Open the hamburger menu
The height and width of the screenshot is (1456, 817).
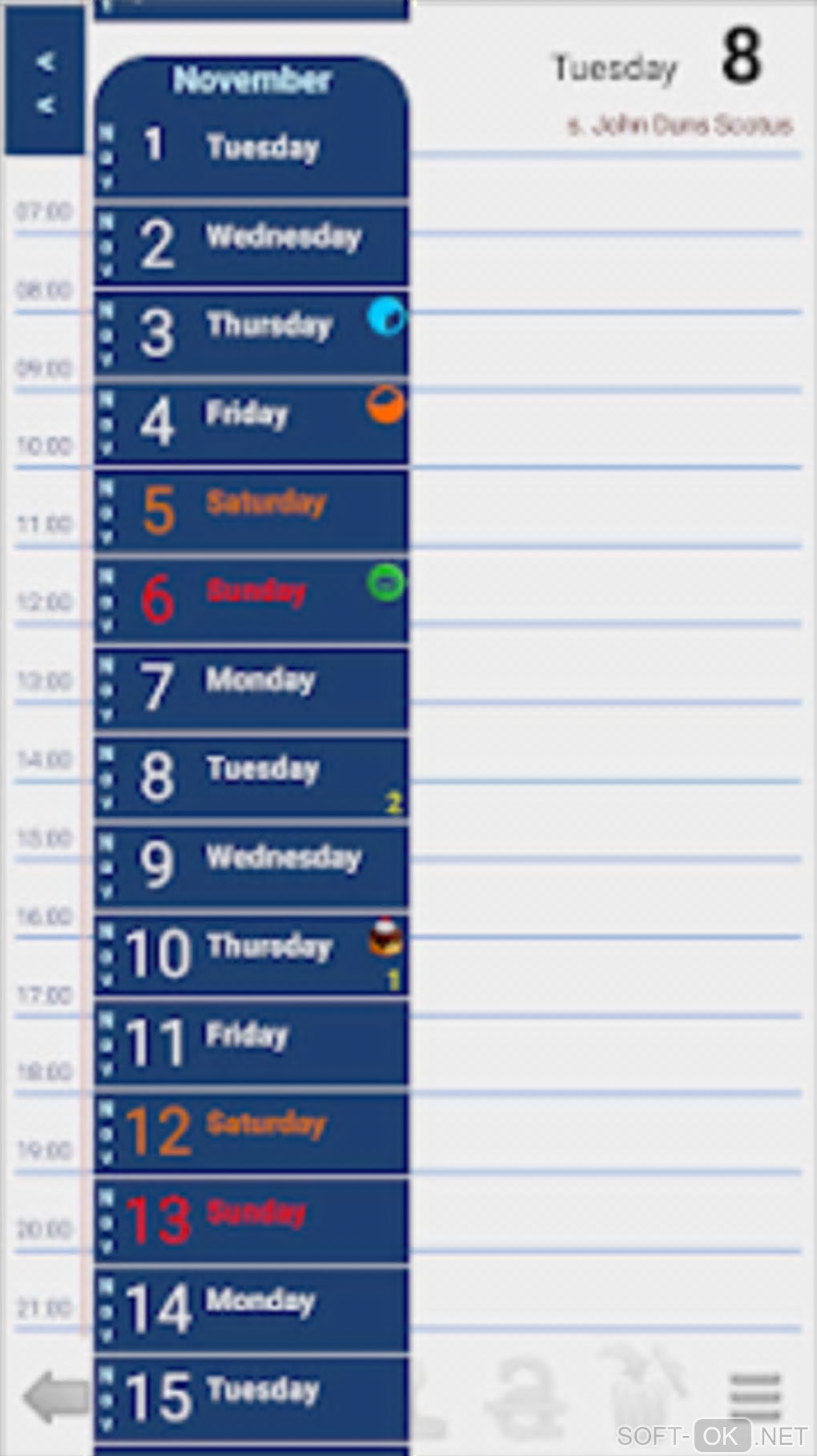pos(755,1397)
